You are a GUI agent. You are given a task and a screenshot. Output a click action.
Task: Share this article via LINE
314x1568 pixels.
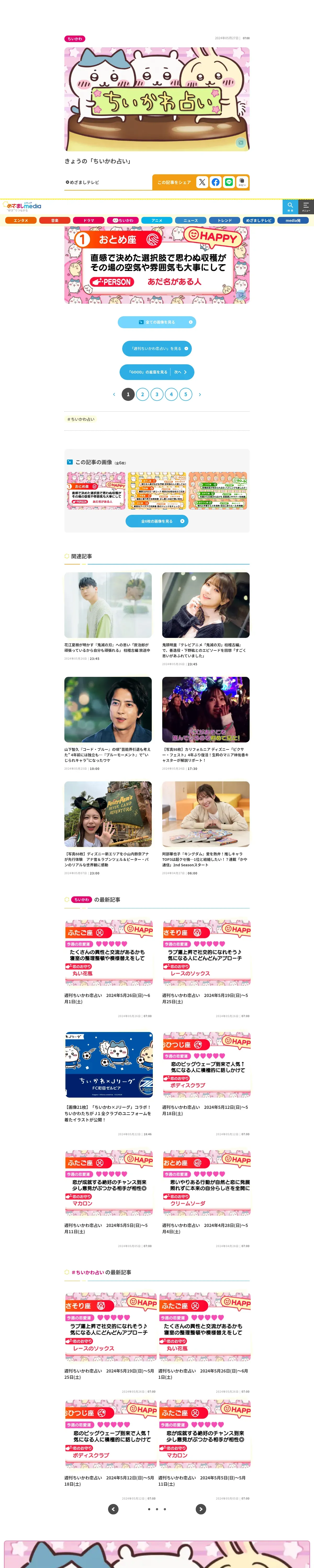coord(229,182)
